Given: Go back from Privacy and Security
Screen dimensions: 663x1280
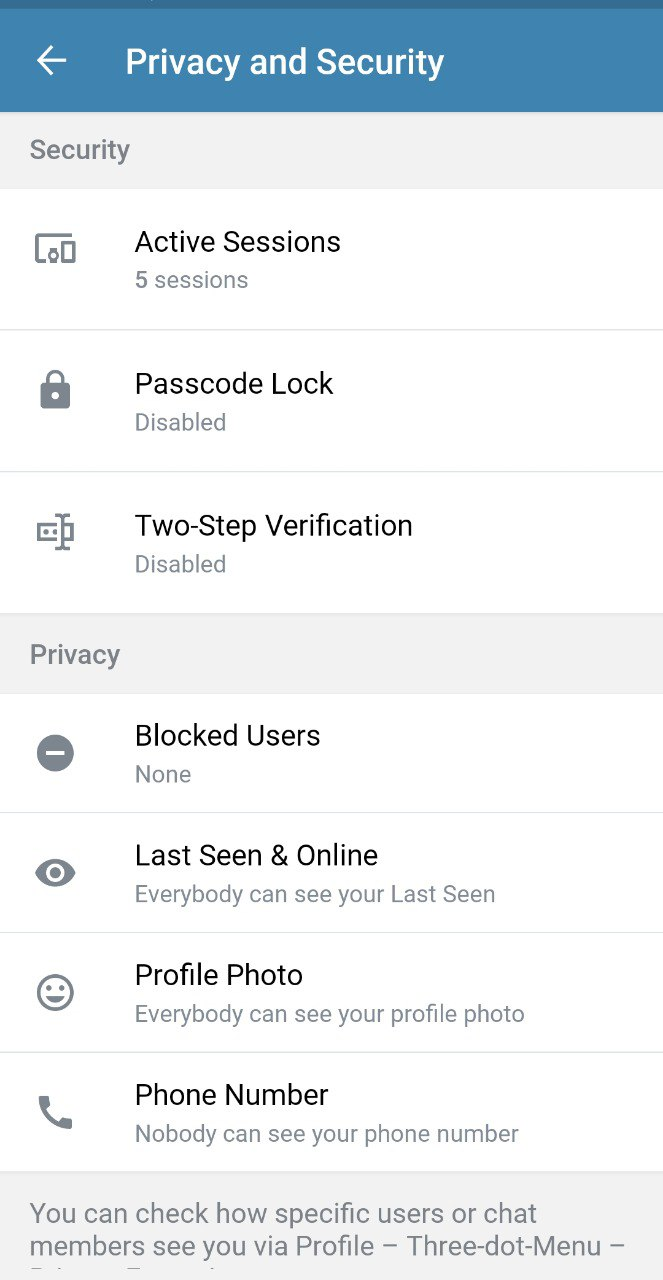Looking at the screenshot, I should tap(51, 61).
